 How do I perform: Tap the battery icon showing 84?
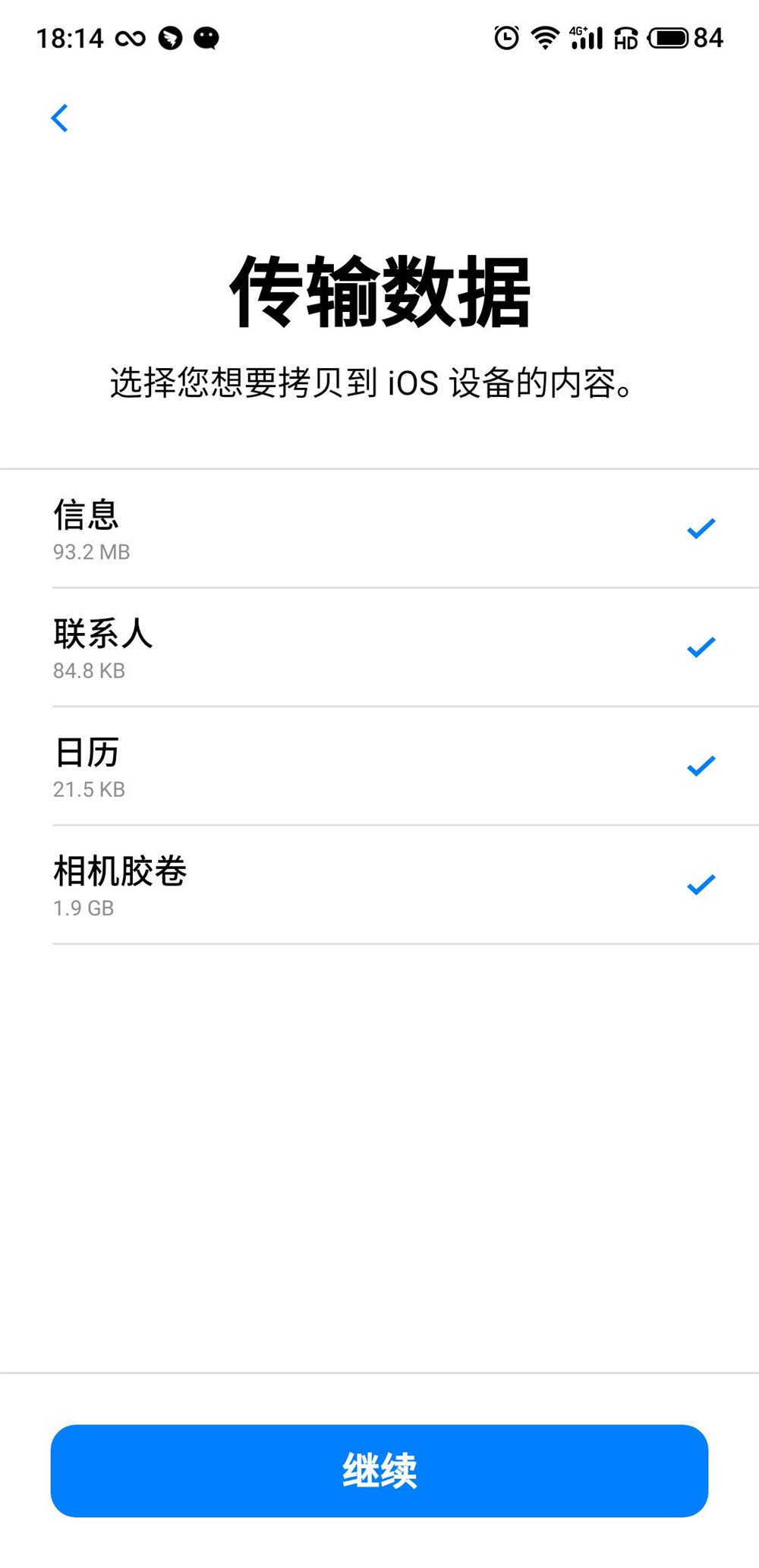(672, 38)
